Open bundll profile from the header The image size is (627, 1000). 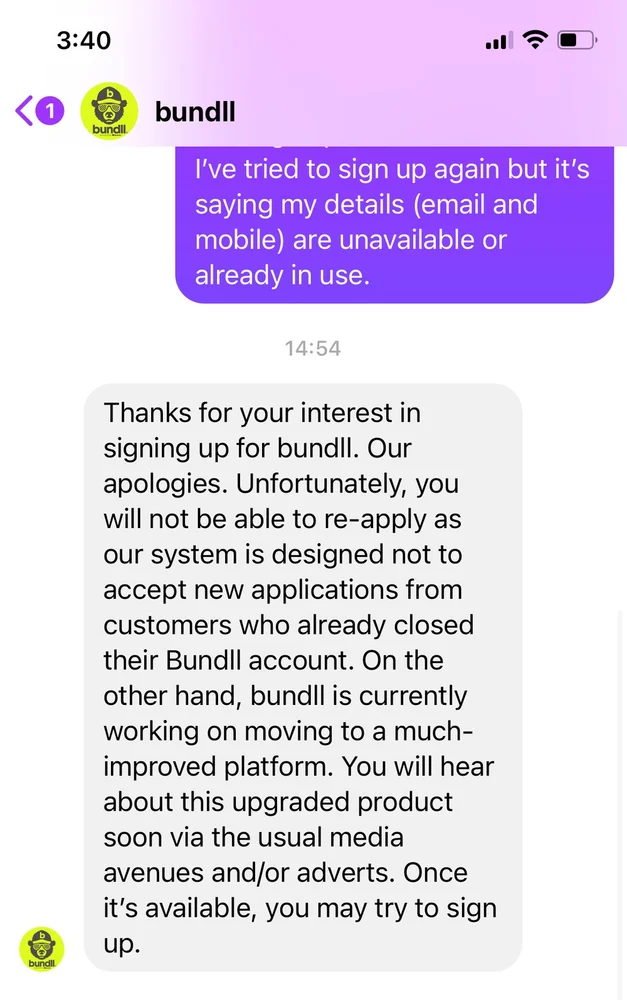point(195,111)
